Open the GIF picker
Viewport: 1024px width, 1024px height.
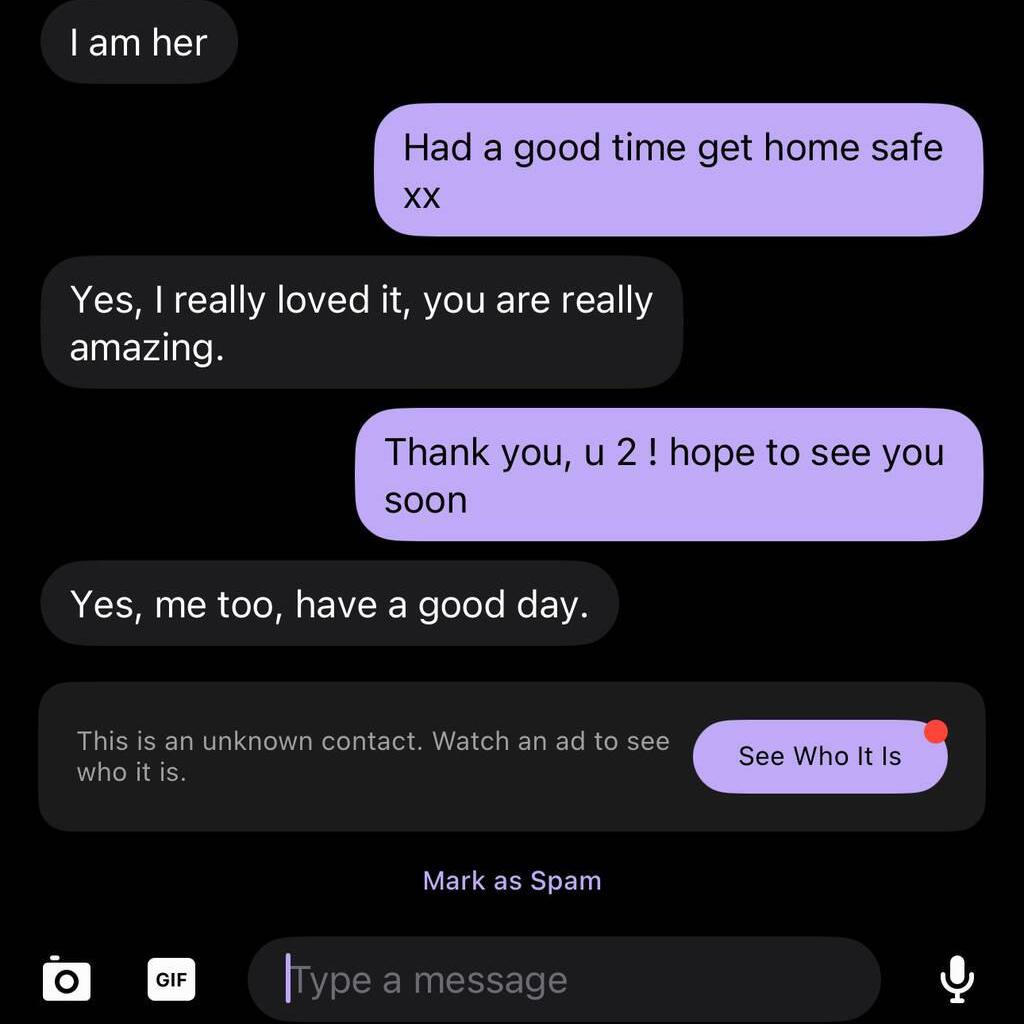click(x=171, y=980)
